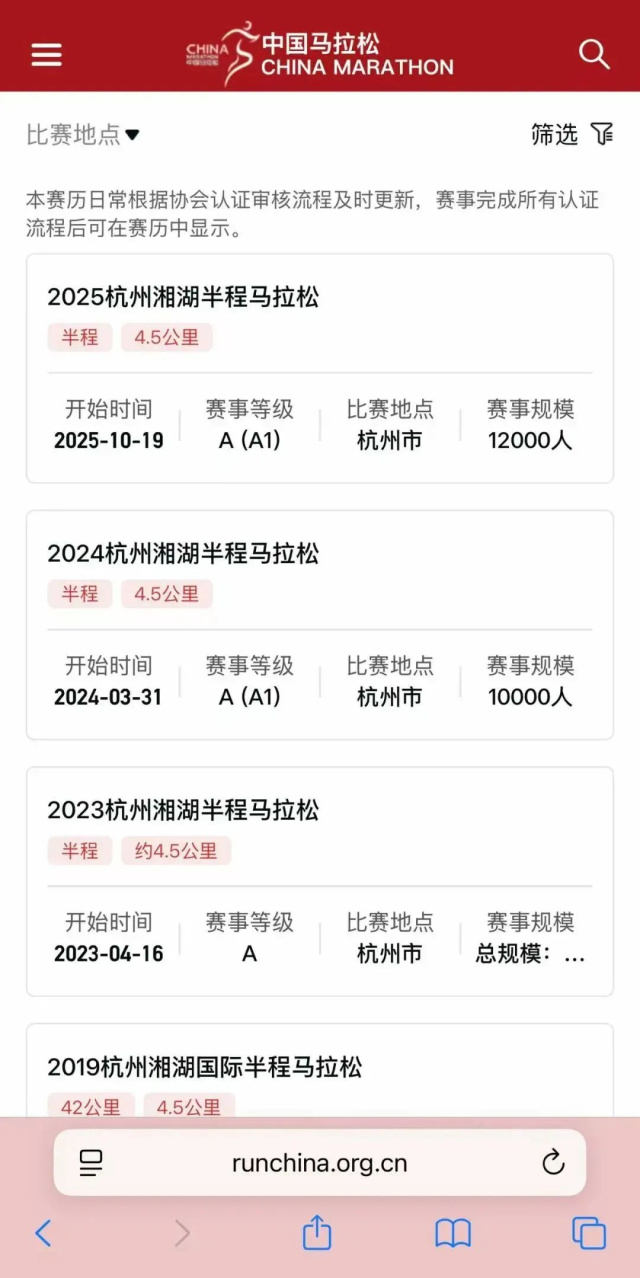Open the search magnifier icon
This screenshot has height=1278, width=640.
click(594, 54)
